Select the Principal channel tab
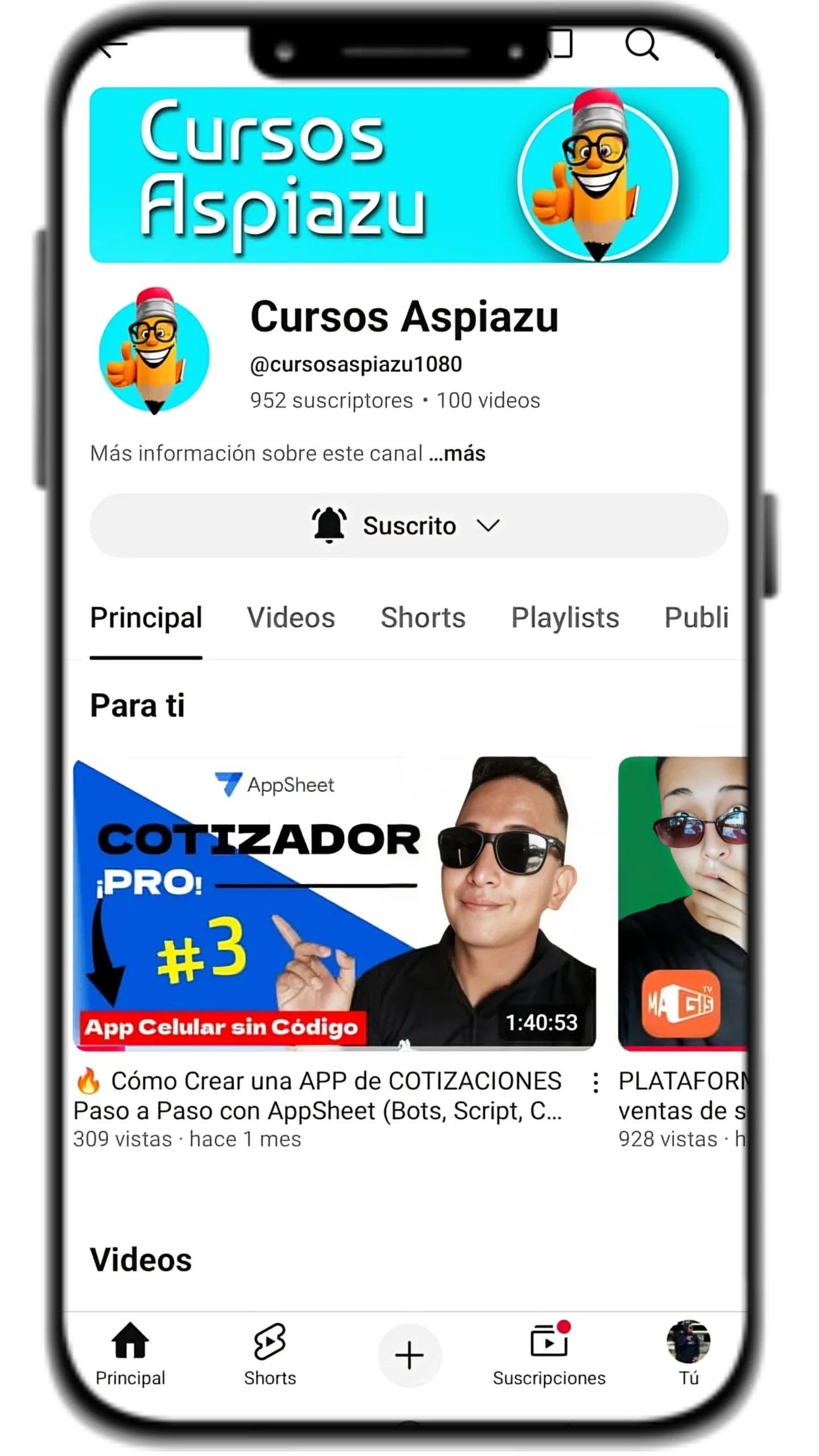Viewport: 819px width, 1456px height. 146,618
